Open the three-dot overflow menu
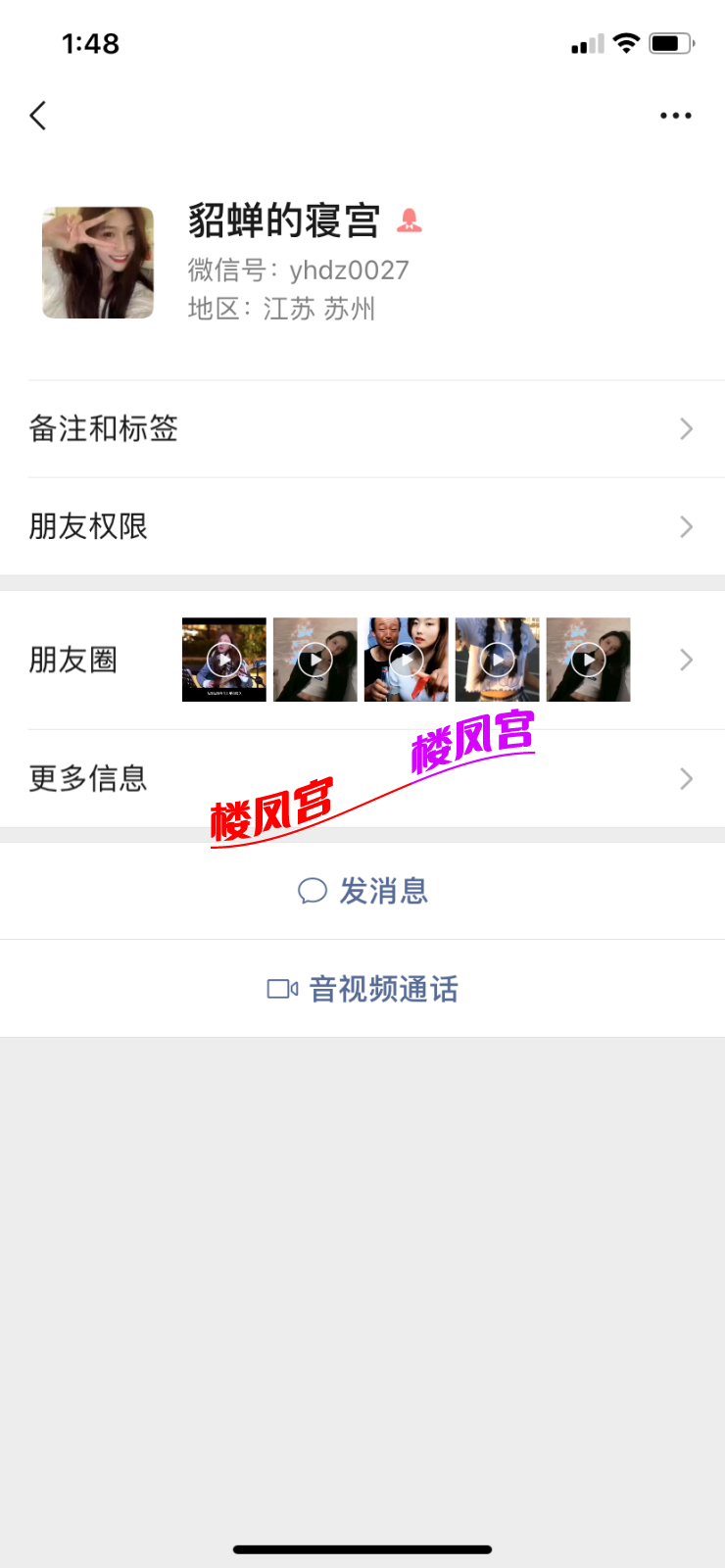Screen dimensions: 725x1568 [675, 116]
